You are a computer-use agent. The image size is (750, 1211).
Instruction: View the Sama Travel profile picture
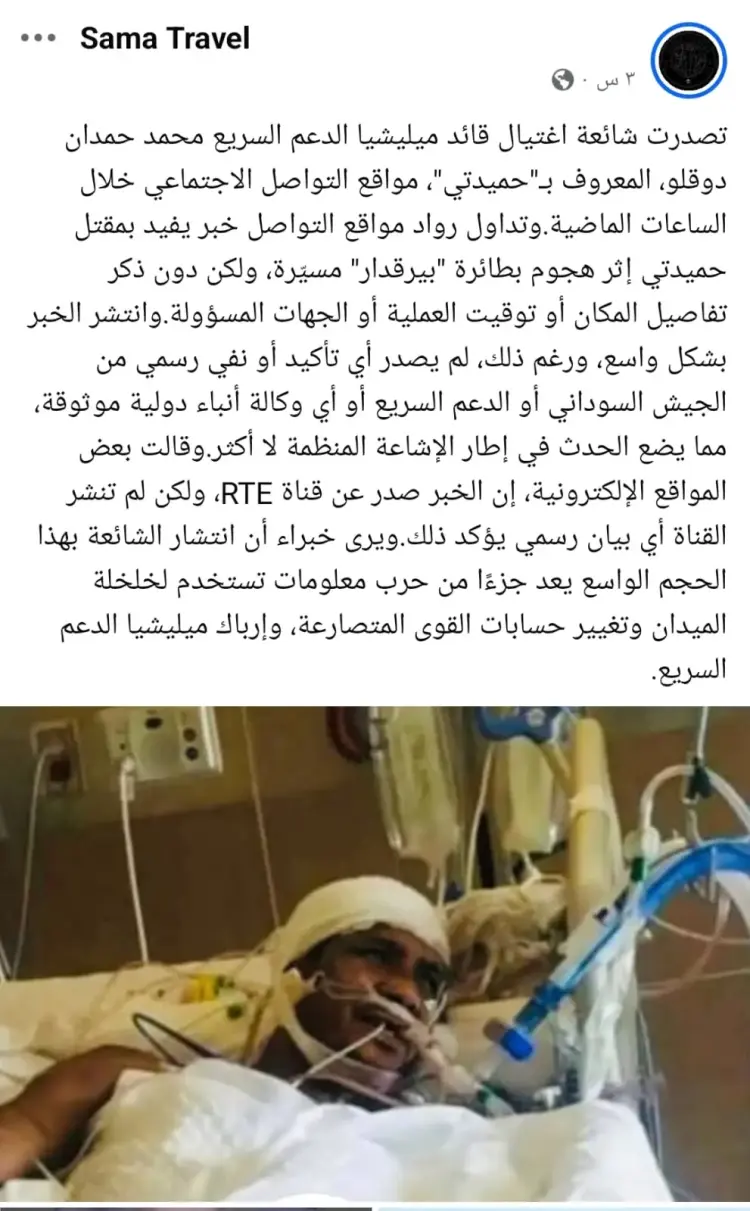[x=688, y=59]
